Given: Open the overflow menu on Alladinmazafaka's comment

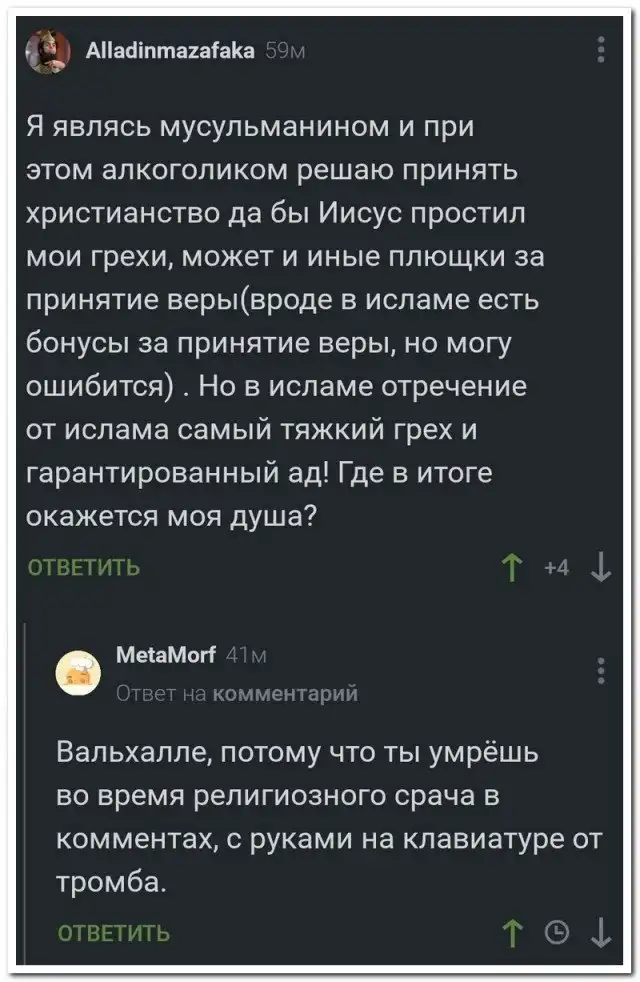Looking at the screenshot, I should [x=600, y=48].
